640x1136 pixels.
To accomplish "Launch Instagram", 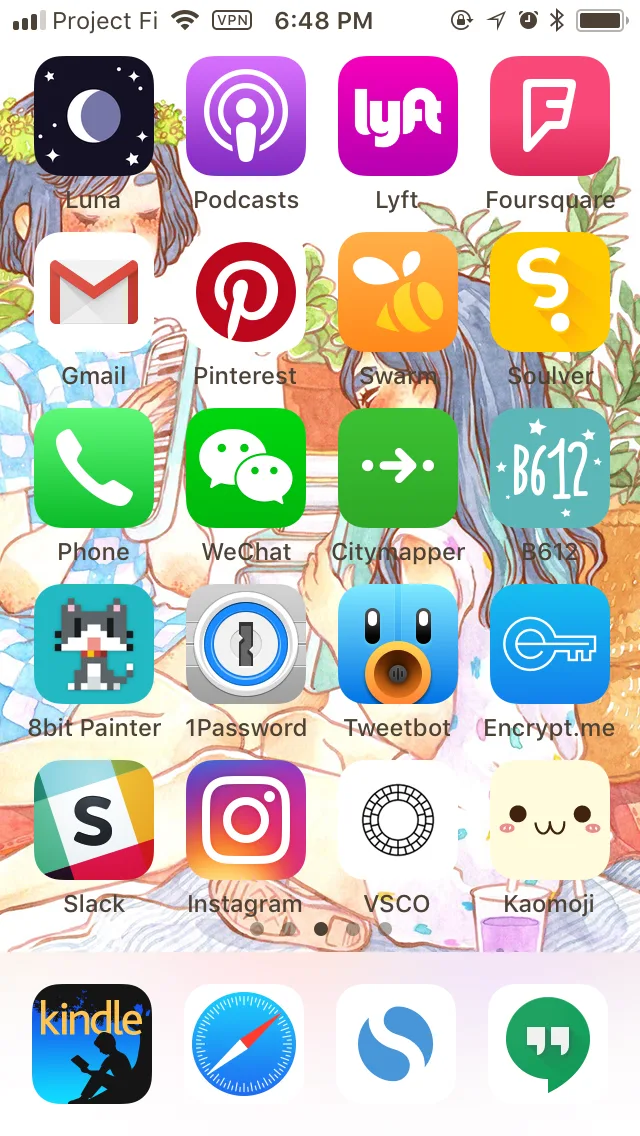I will click(x=246, y=820).
